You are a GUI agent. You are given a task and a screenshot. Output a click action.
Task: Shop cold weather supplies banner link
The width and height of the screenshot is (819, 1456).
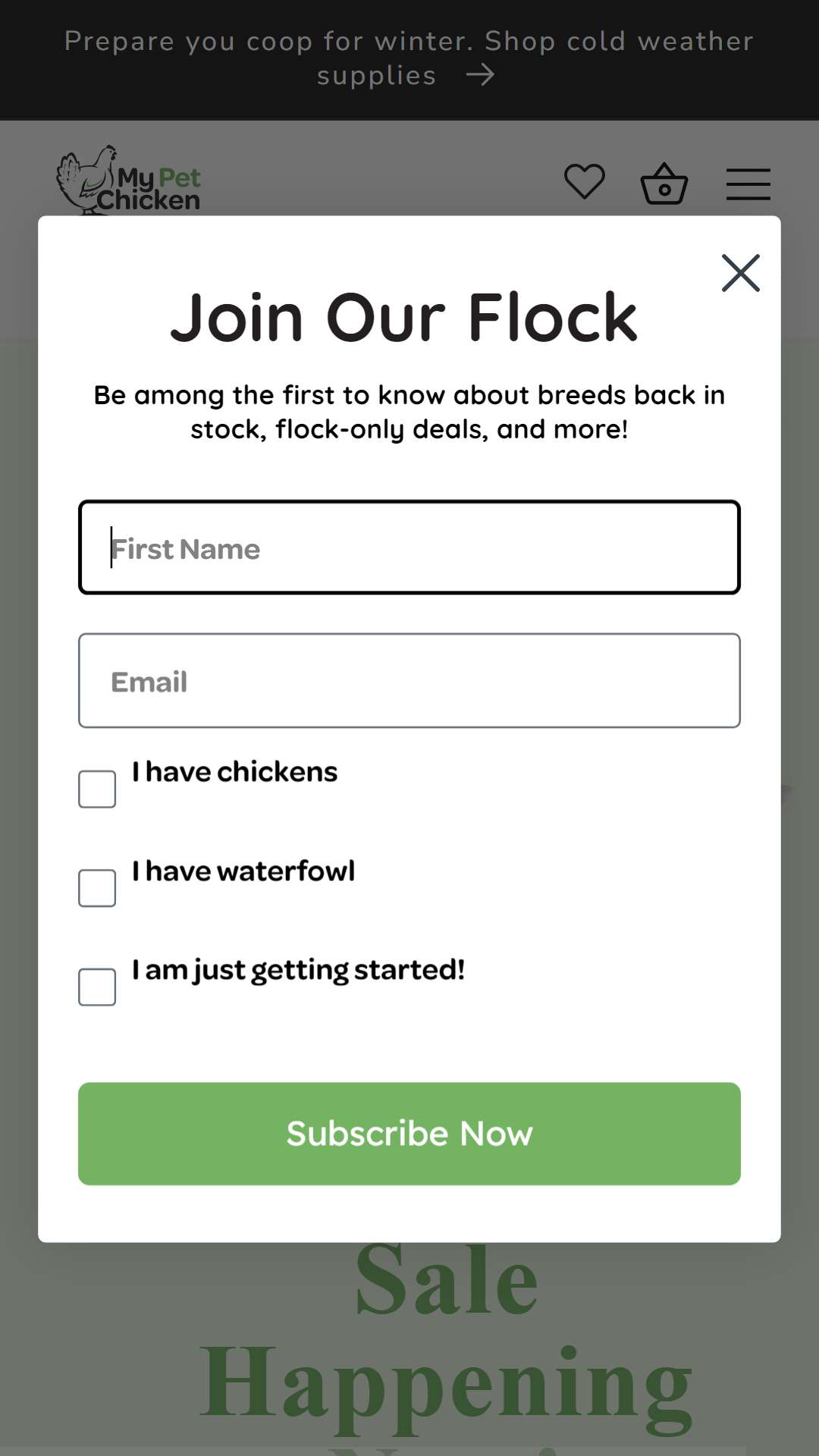409,58
